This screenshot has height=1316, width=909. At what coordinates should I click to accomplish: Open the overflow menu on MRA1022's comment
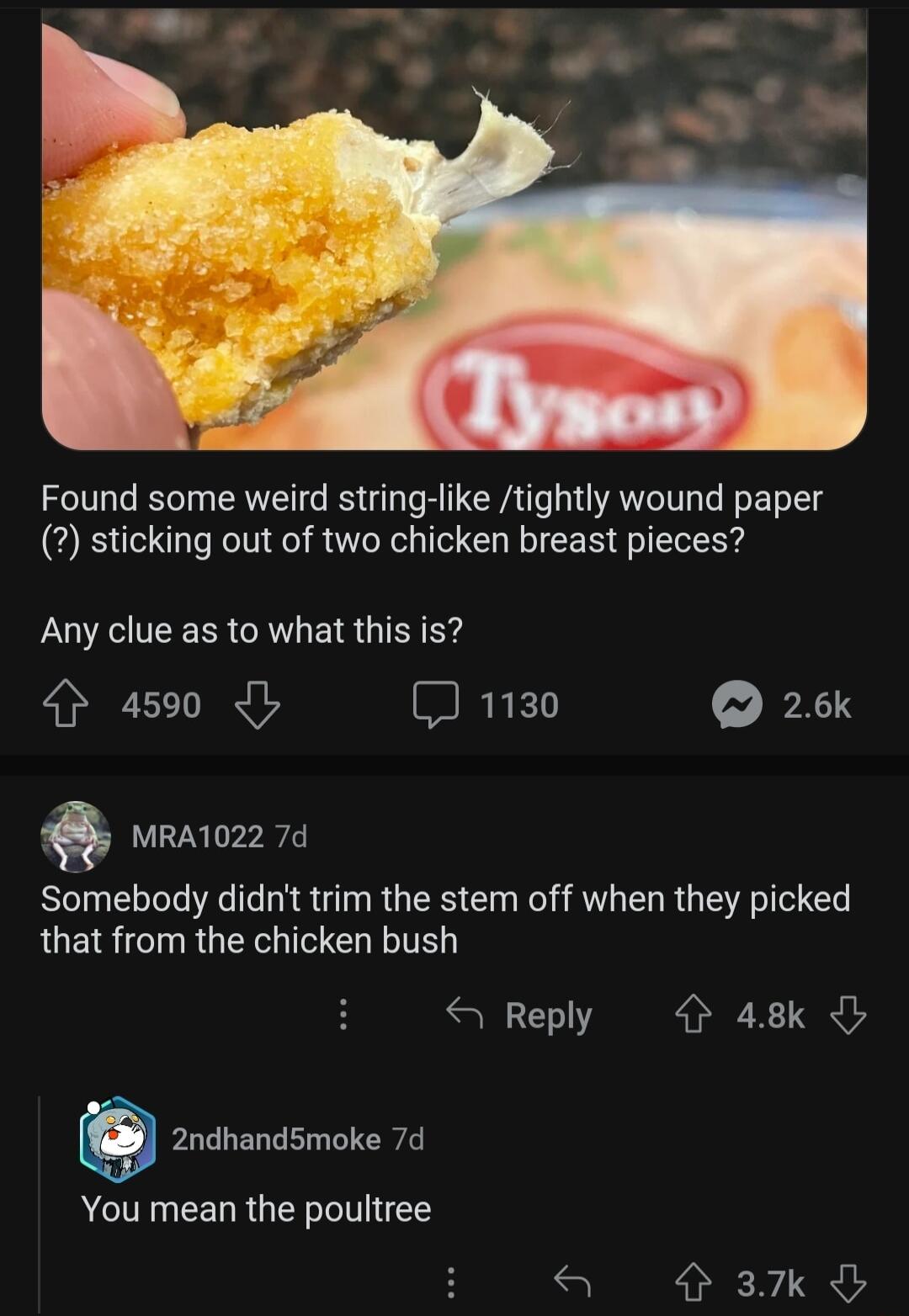(x=345, y=1015)
